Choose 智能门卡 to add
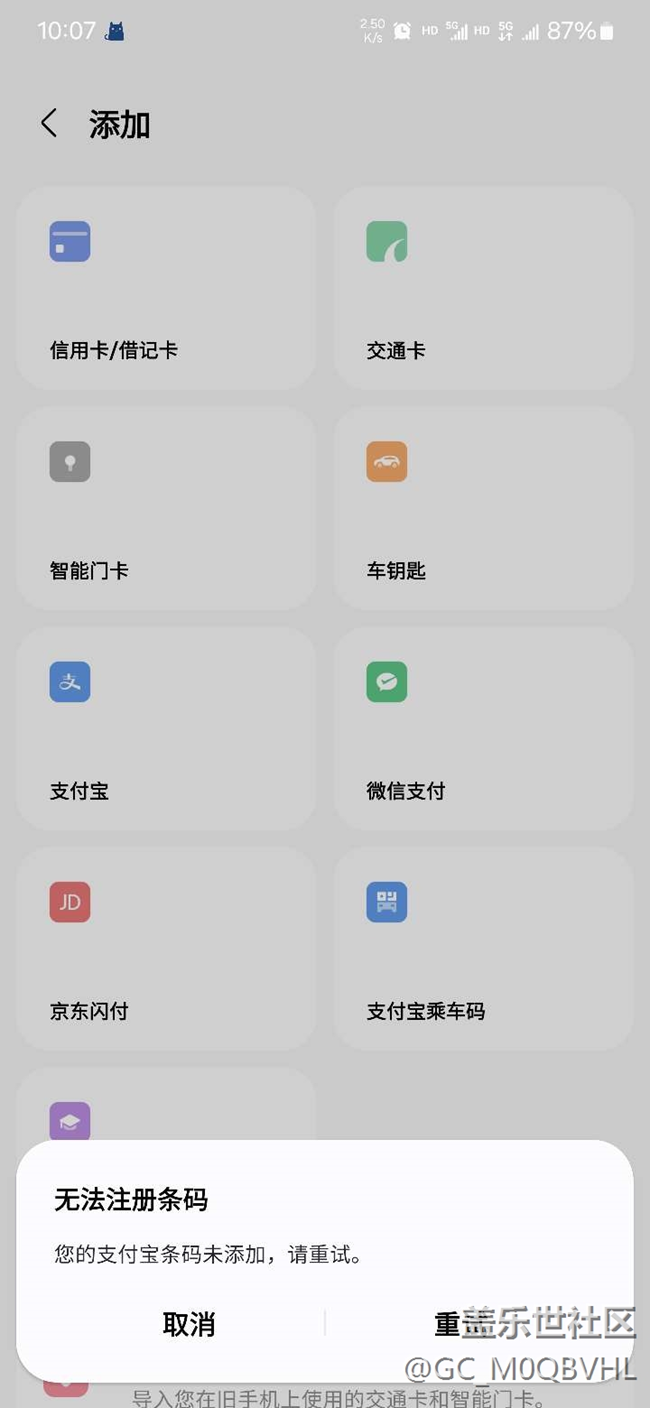 pos(166,508)
